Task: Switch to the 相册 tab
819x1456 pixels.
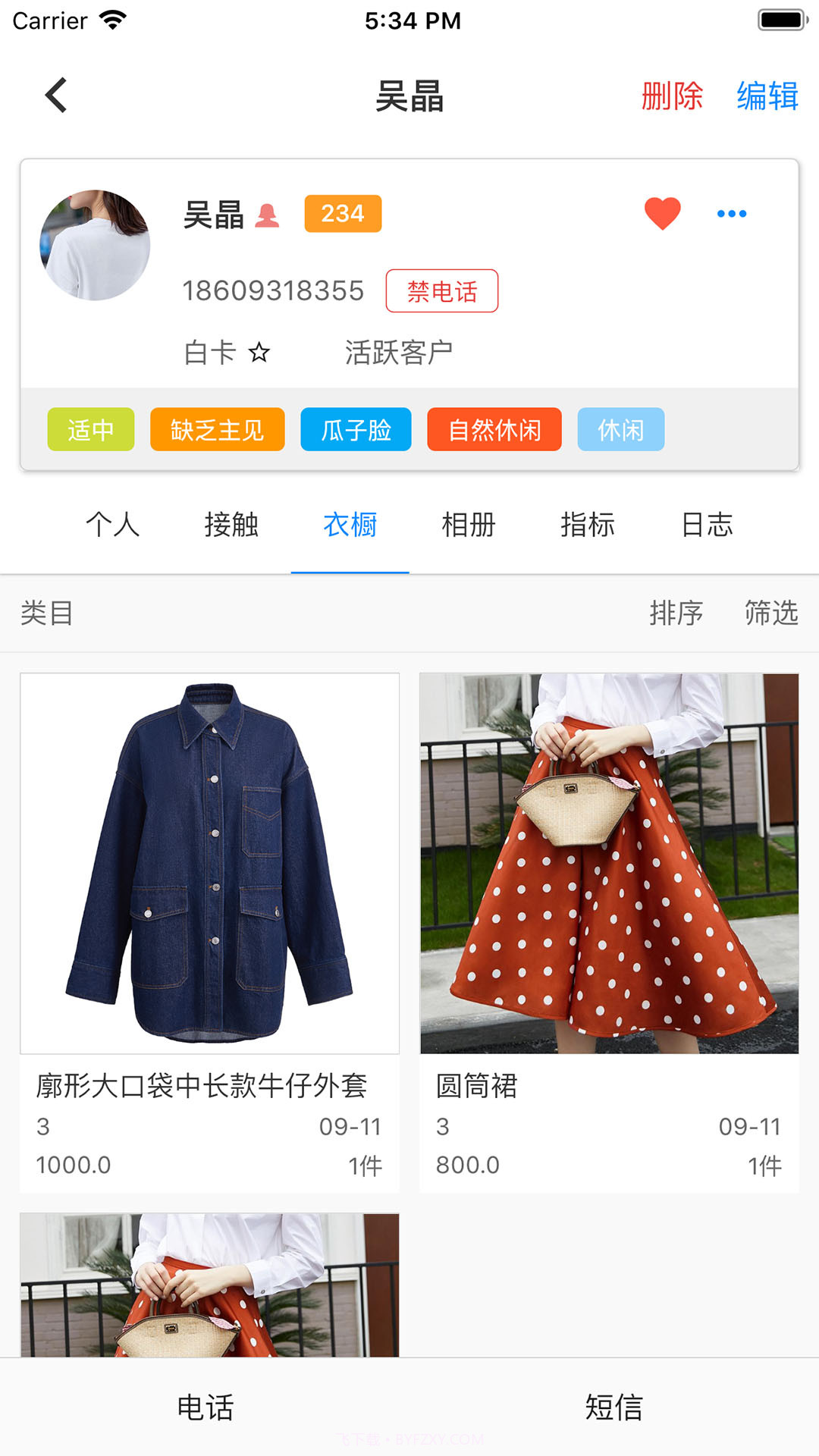Action: pos(468,525)
